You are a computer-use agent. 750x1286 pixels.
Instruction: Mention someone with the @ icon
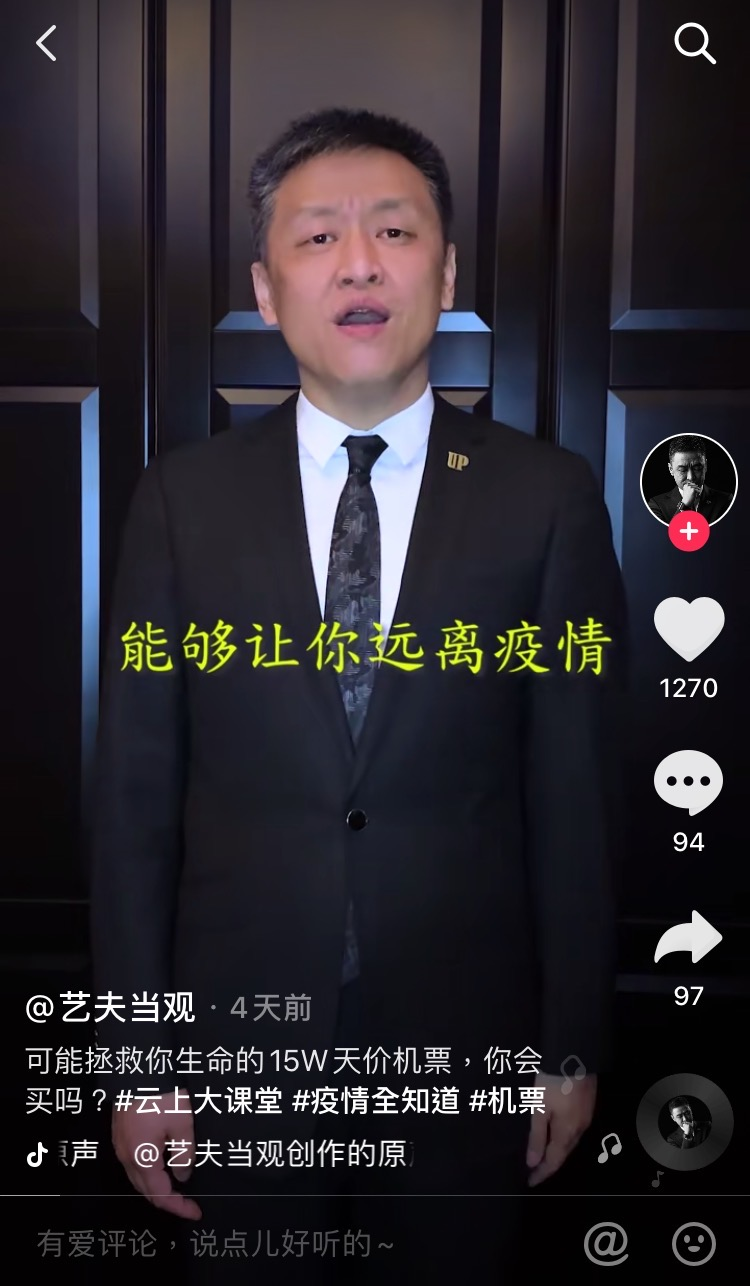coord(606,1244)
